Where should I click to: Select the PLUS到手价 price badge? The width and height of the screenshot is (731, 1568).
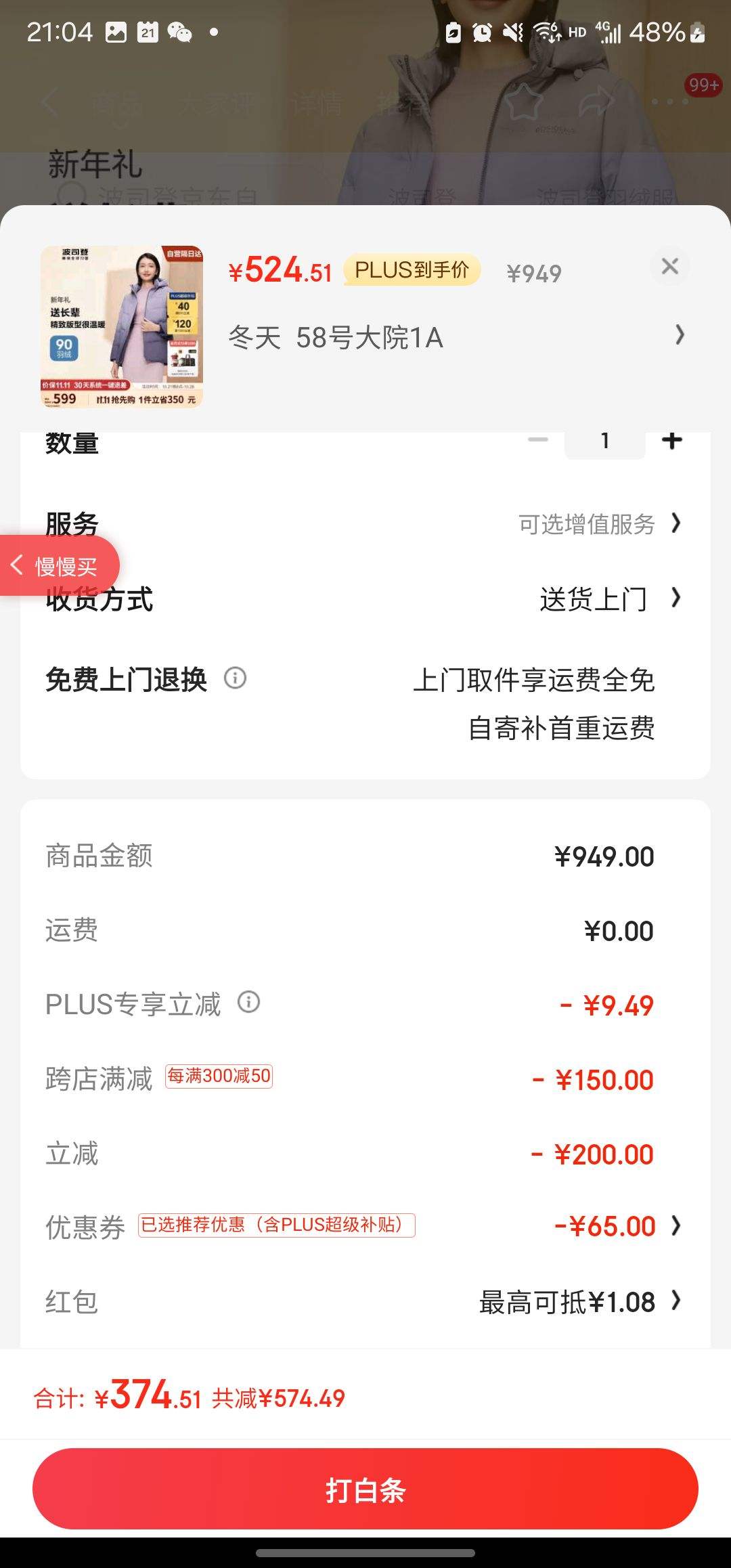click(412, 271)
